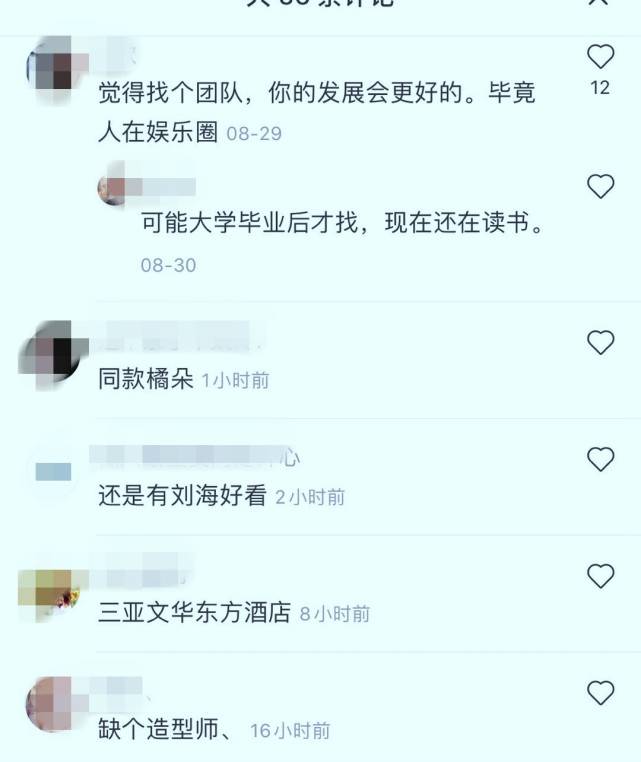Like the reply 可能大学毕业后才找
This screenshot has width=641, height=762.
pos(599,186)
